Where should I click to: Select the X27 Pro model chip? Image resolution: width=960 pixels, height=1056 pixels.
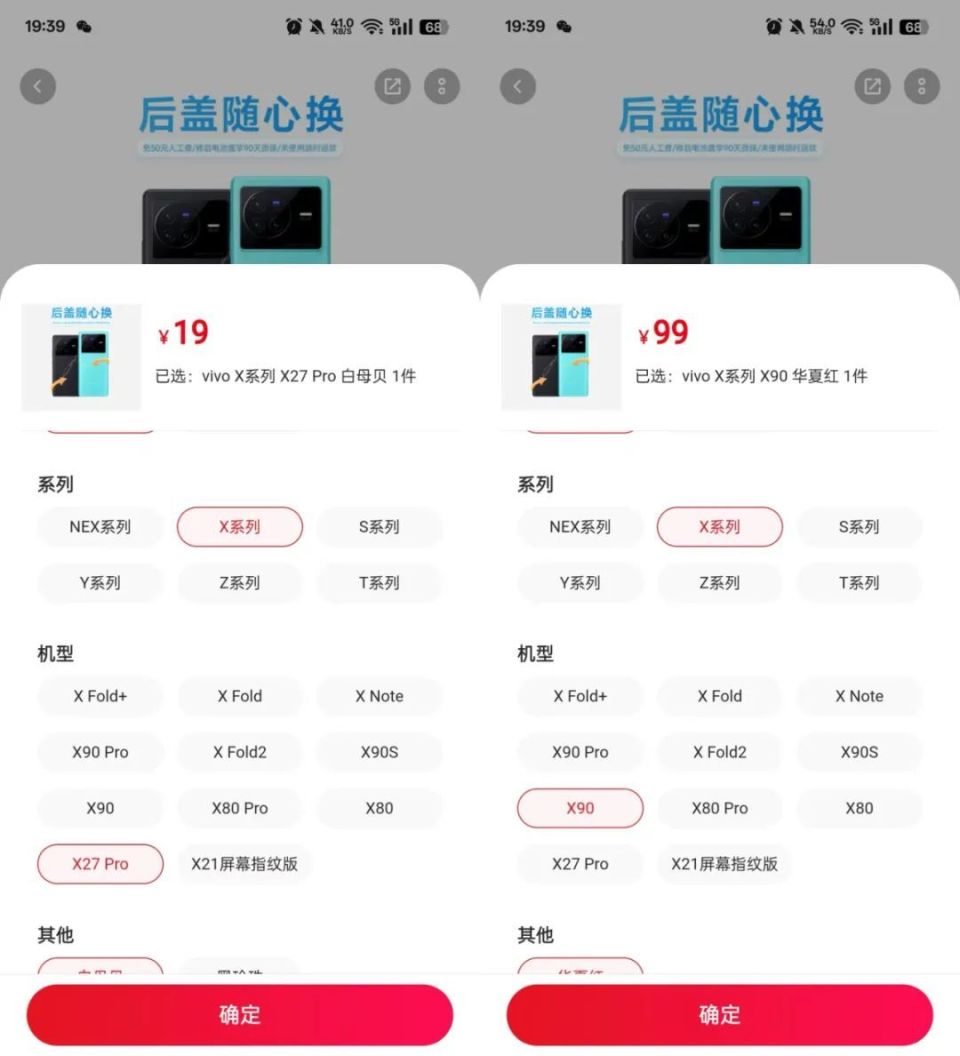(x=100, y=864)
